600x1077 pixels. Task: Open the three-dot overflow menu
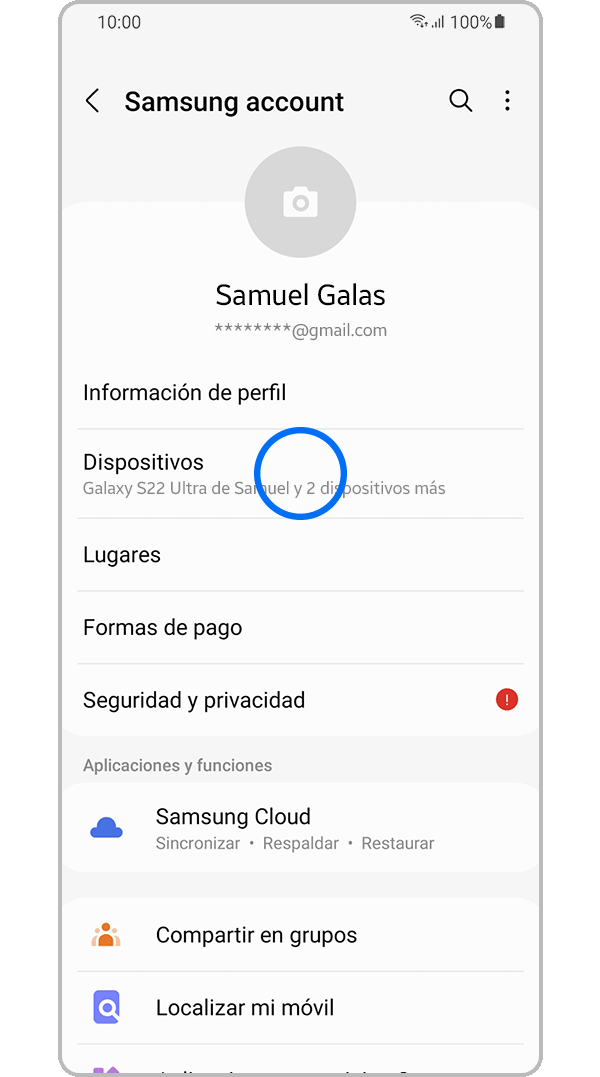507,101
